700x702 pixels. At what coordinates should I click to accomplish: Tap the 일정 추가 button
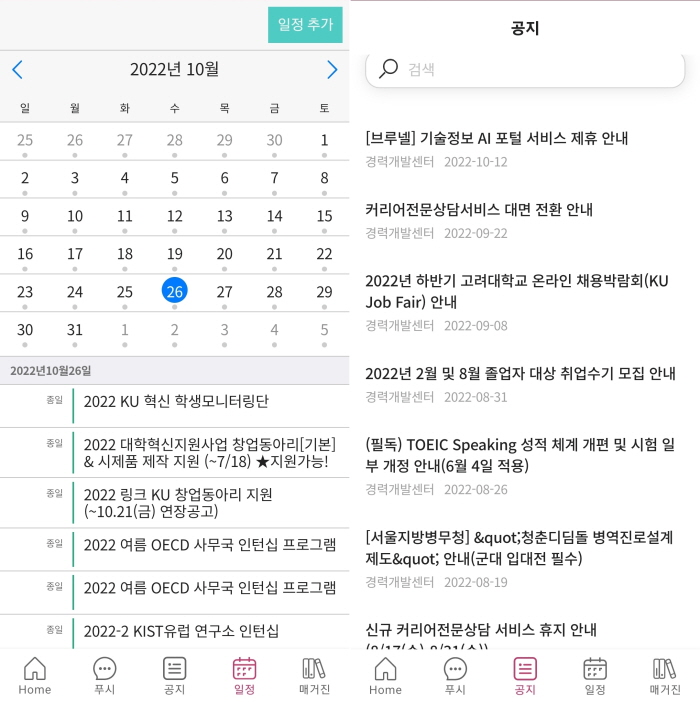coord(305,25)
